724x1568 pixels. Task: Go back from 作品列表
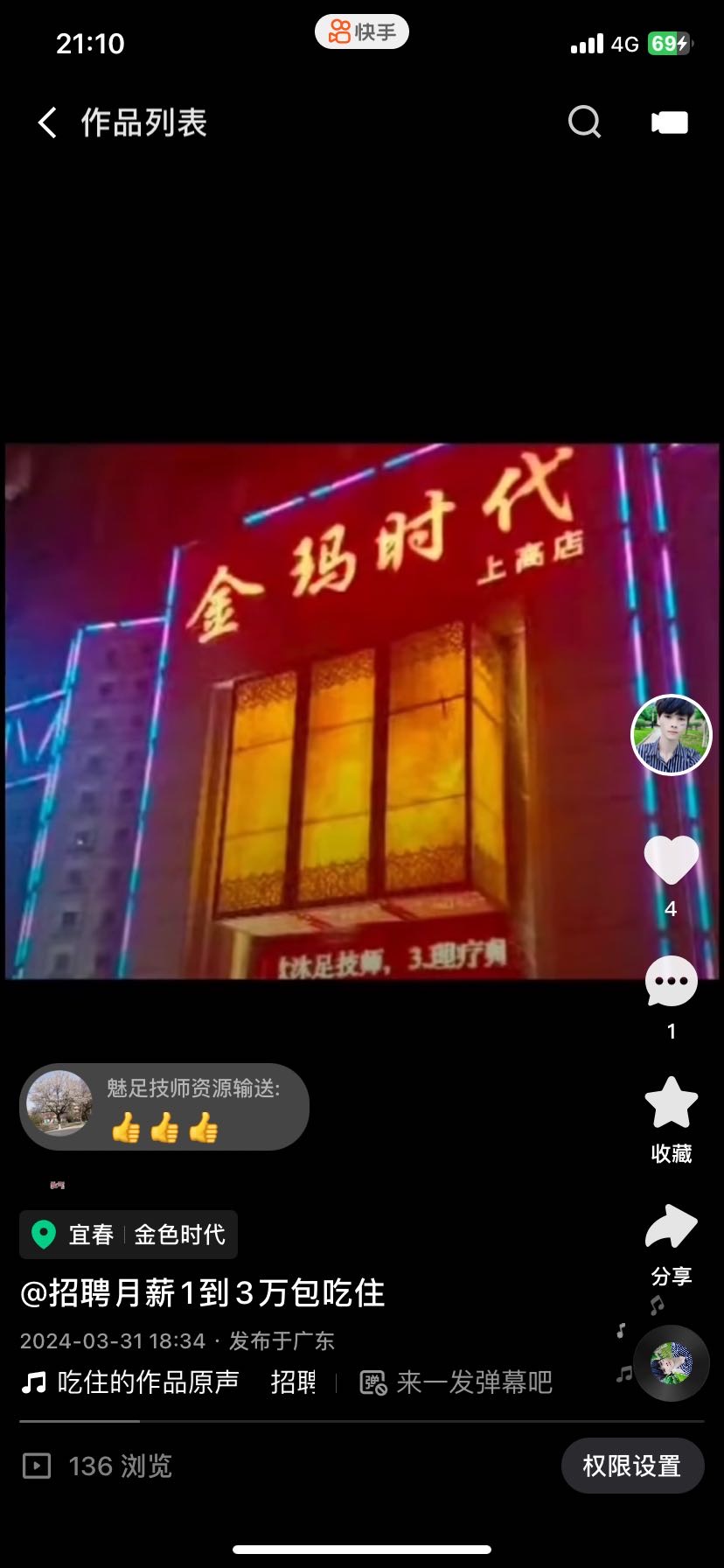coord(48,122)
